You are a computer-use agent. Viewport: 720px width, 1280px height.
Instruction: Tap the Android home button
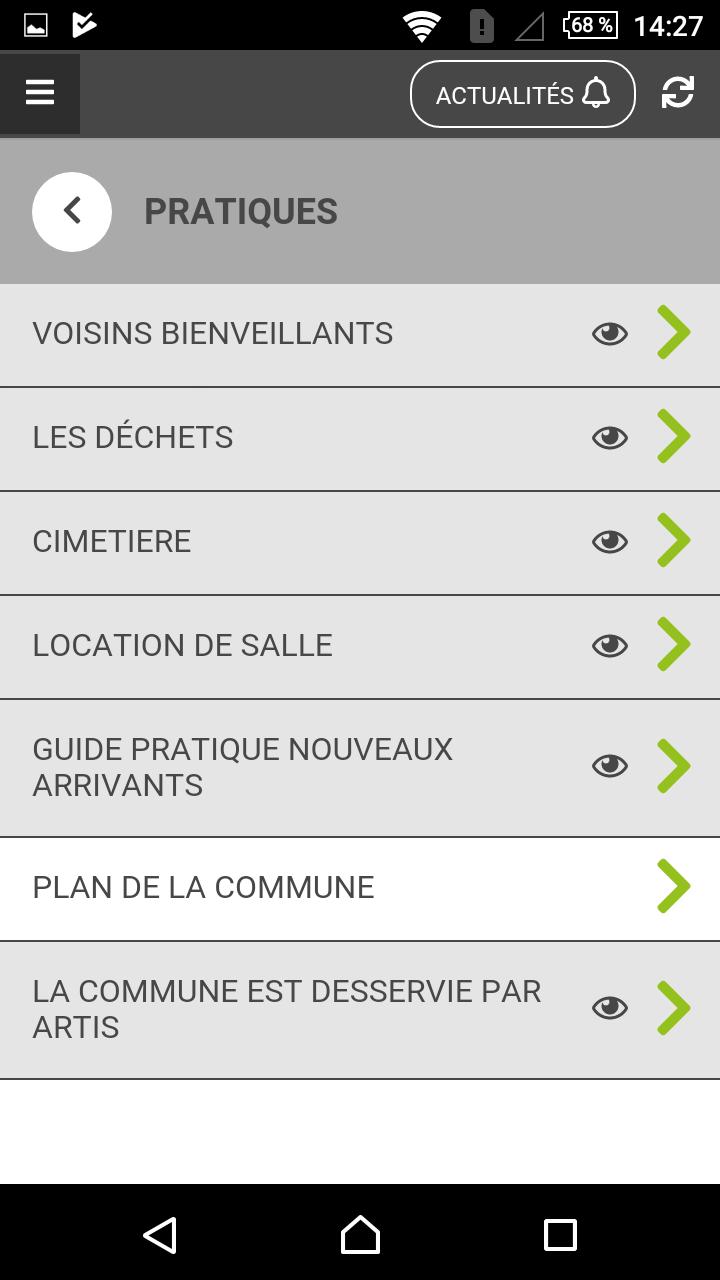pos(360,1235)
